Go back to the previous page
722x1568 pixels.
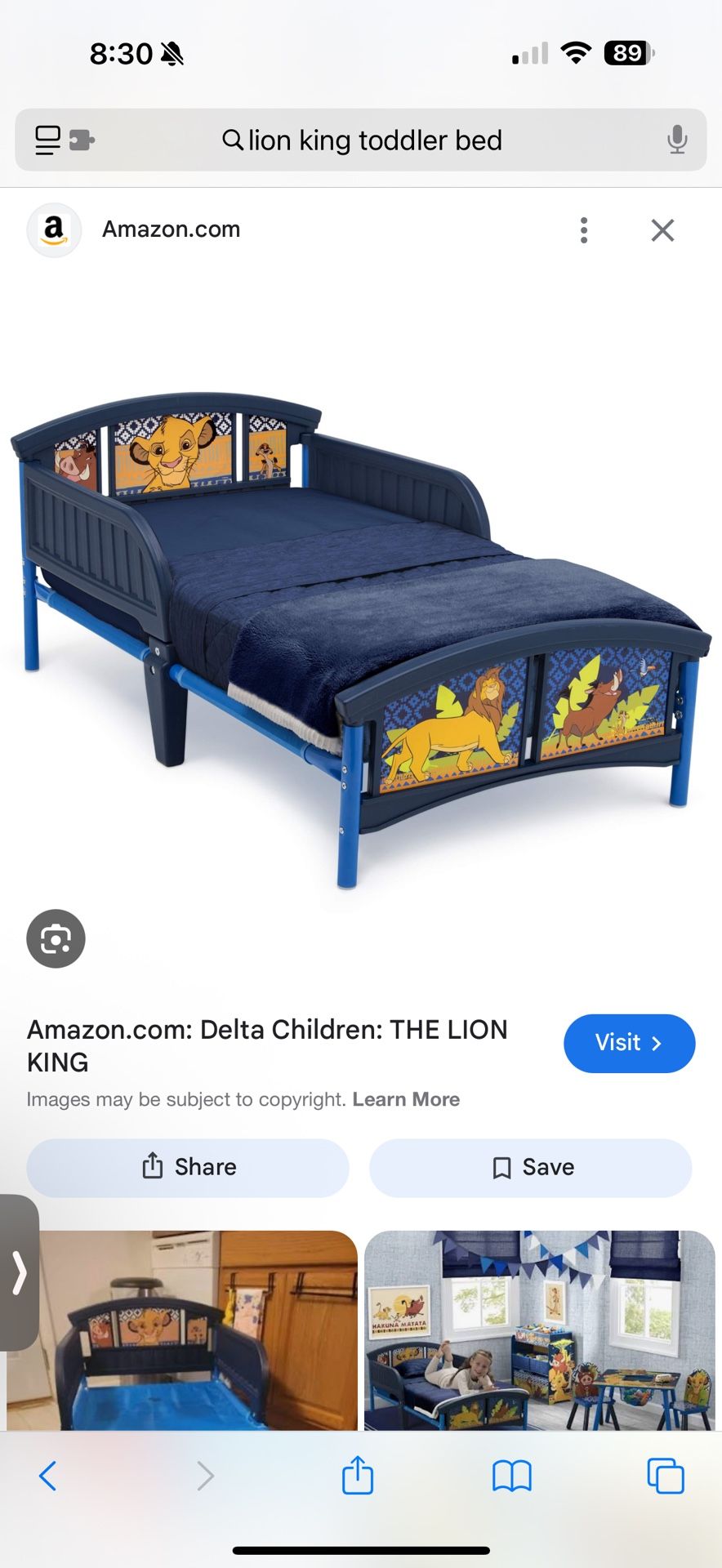(48, 1476)
